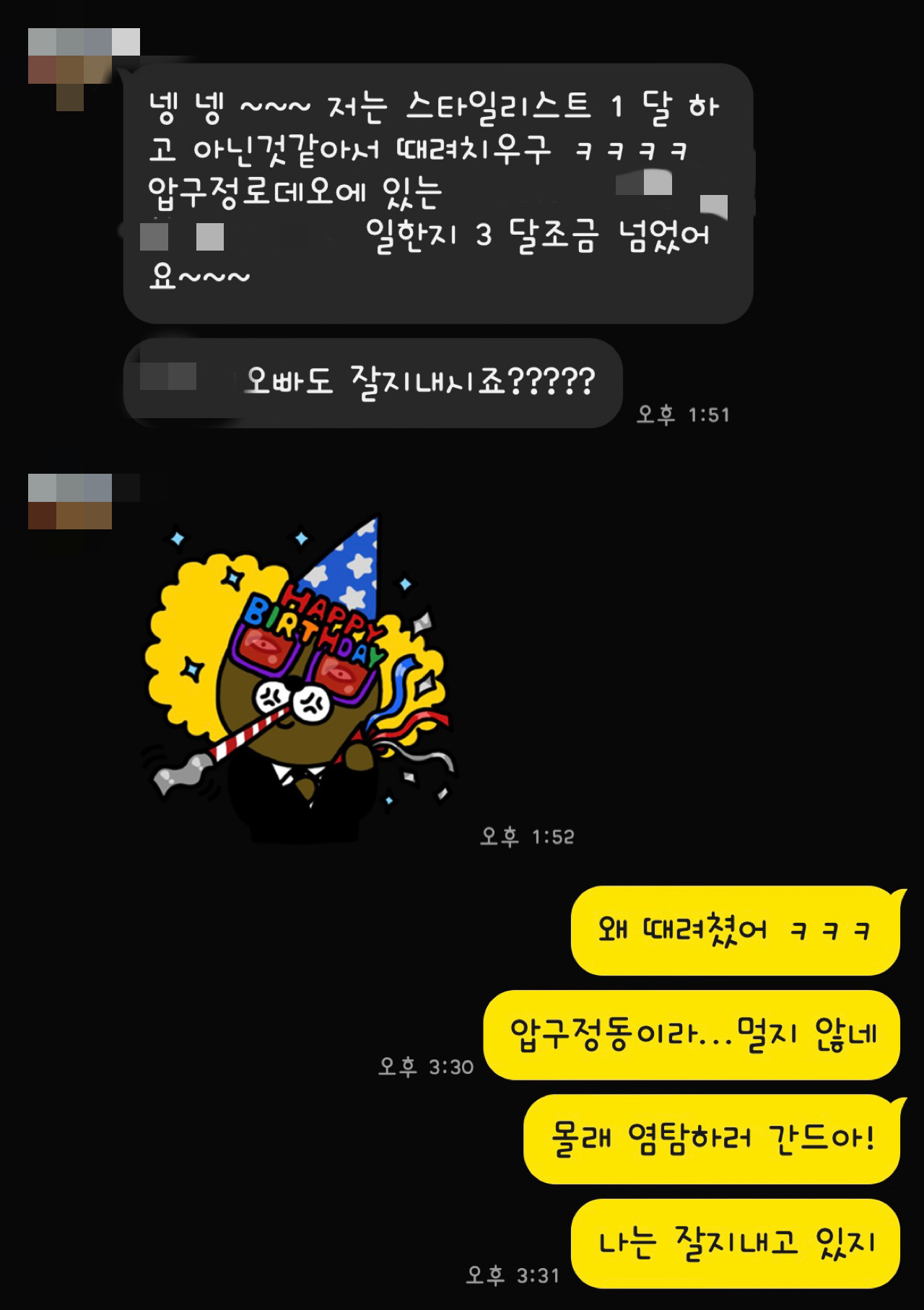Open sender's profile picture above the birthday sticker
924x1310 pixels.
[71, 501]
